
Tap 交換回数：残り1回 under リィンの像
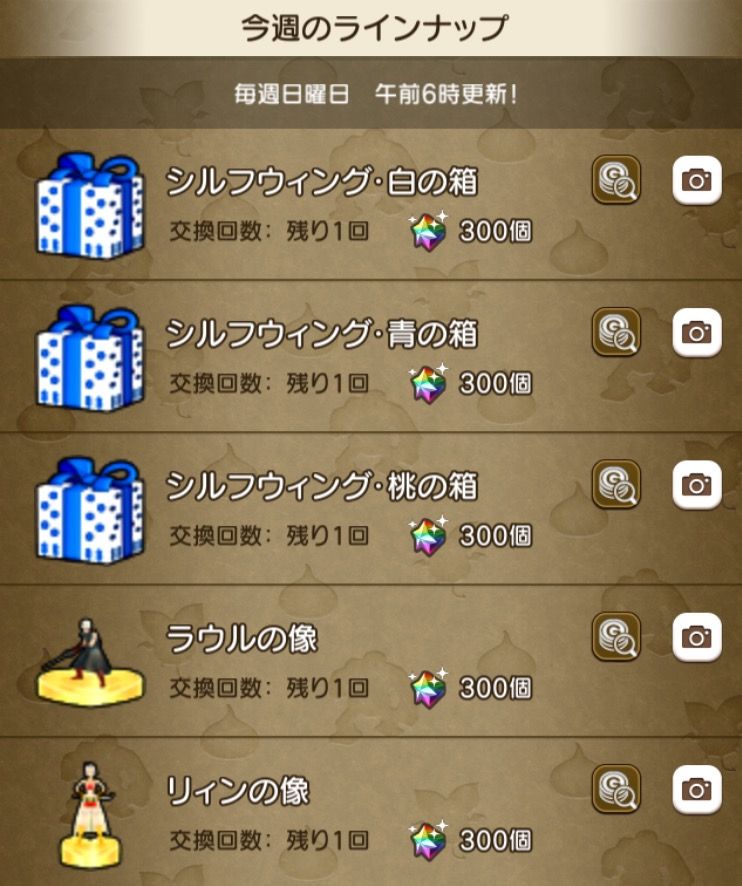tap(268, 842)
